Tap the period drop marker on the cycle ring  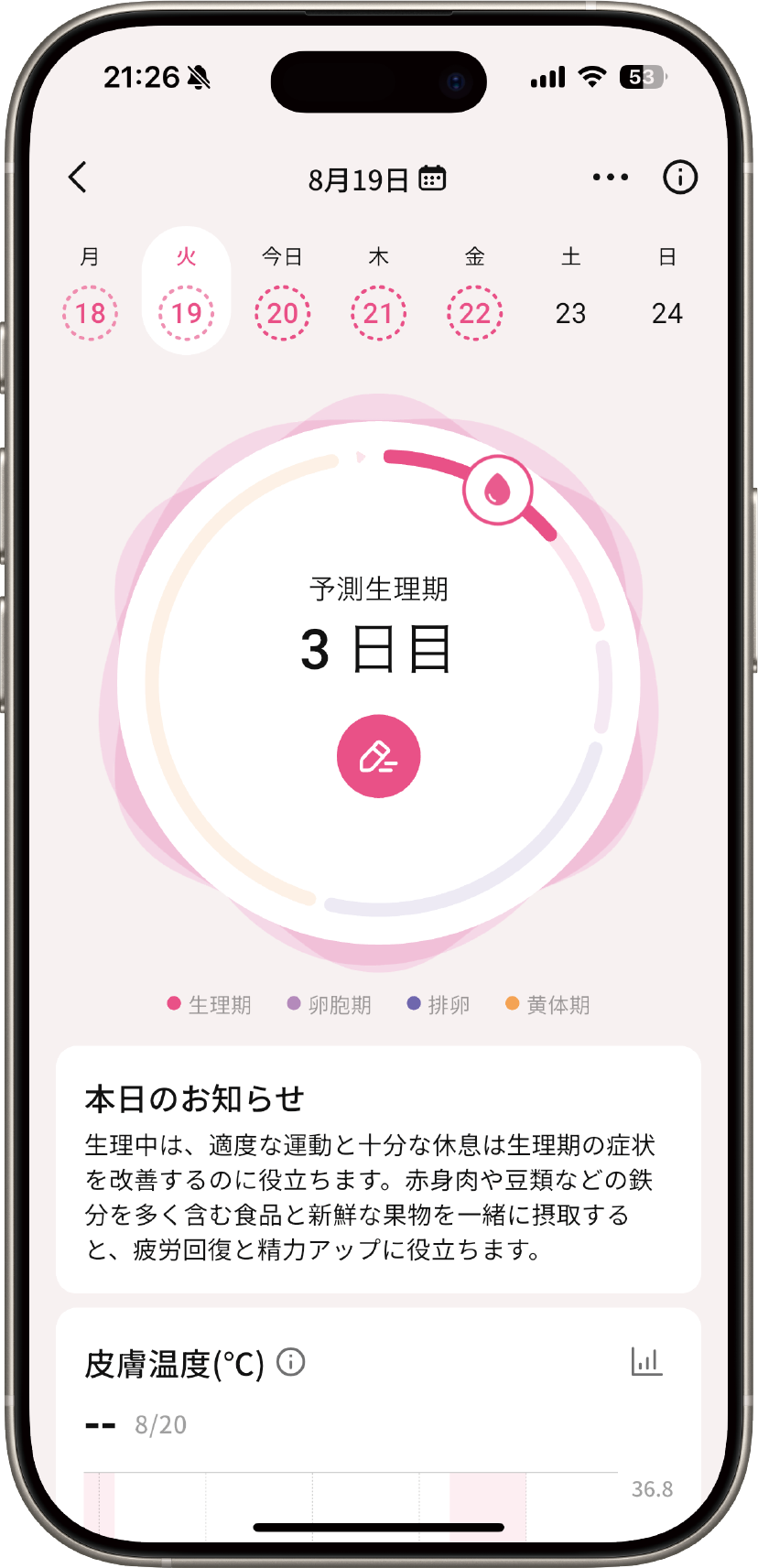(x=497, y=490)
